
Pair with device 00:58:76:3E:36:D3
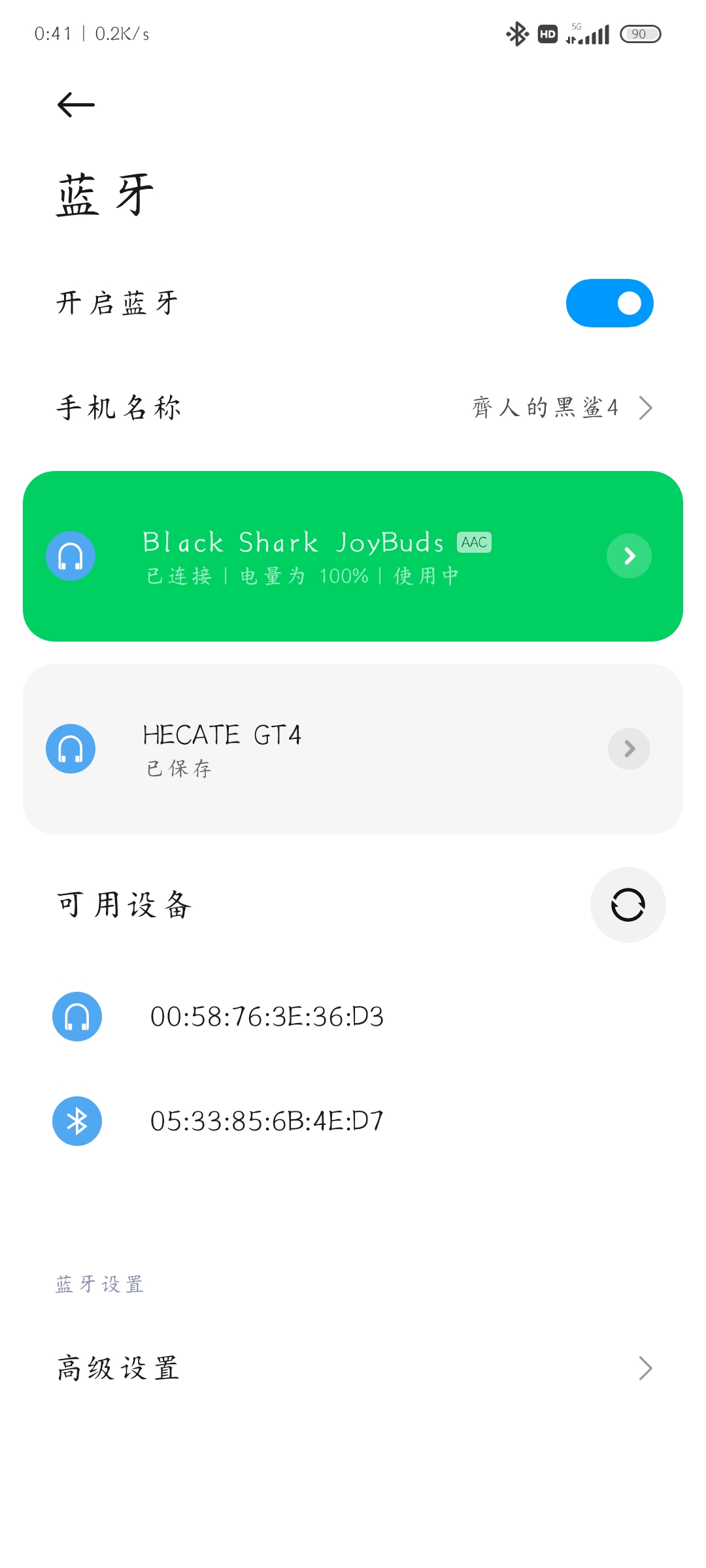(x=353, y=1017)
